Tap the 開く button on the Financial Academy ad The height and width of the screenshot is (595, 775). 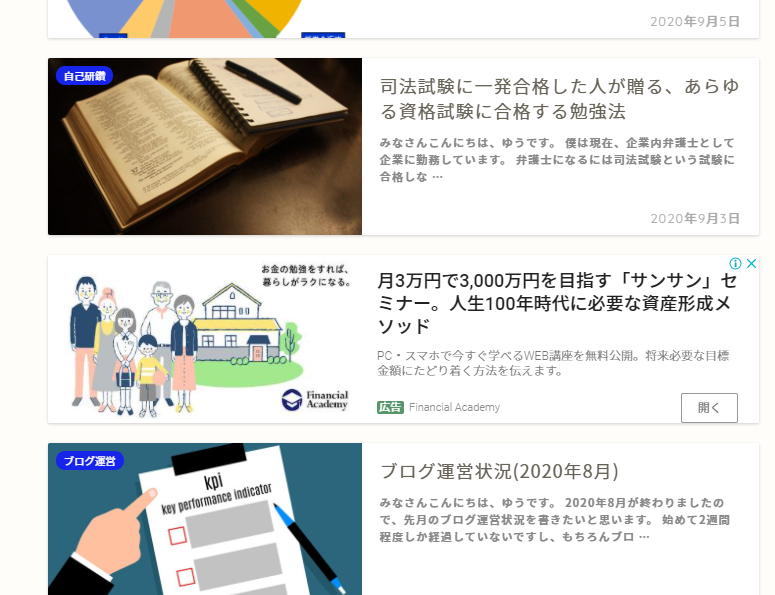[x=709, y=408]
